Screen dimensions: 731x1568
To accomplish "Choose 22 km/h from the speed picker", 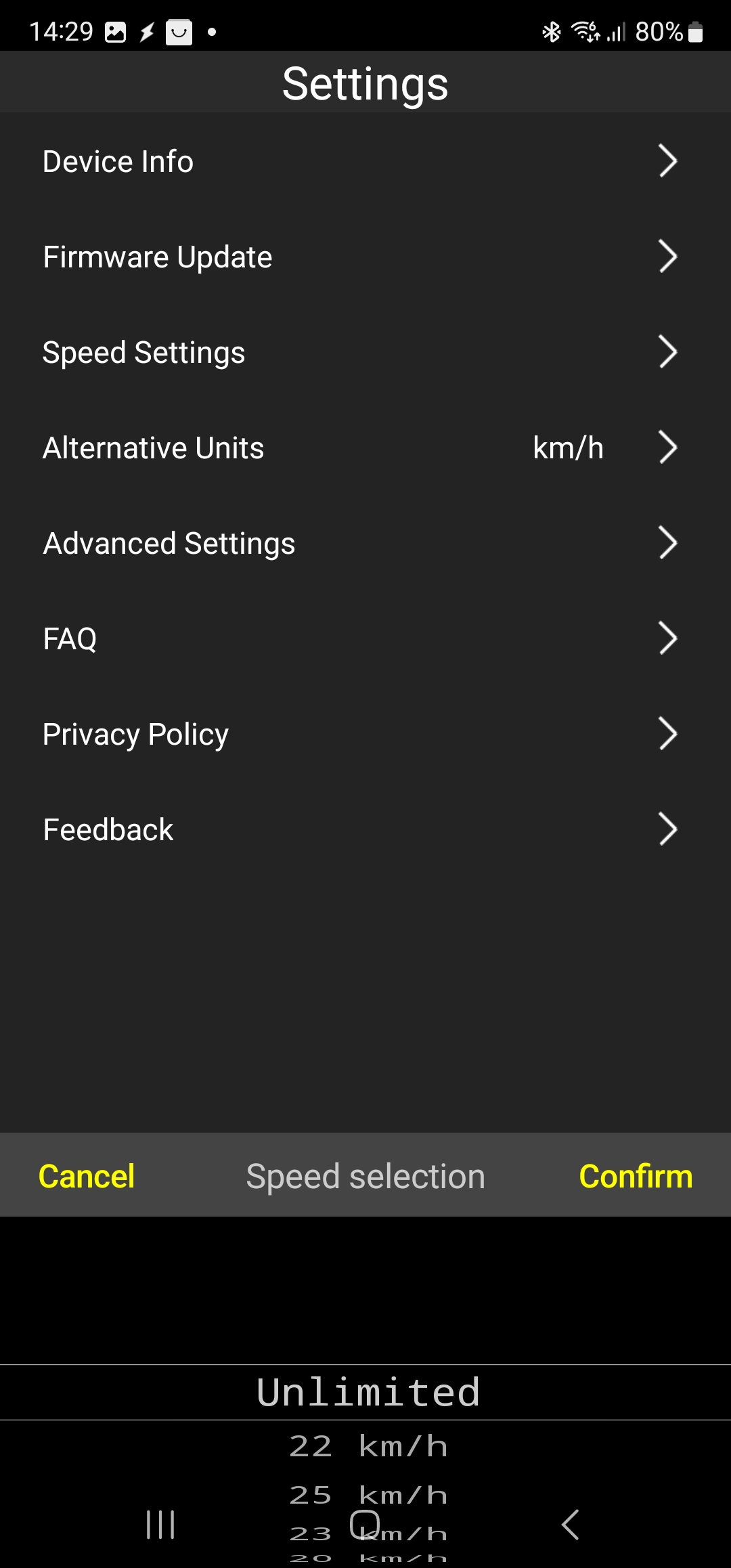I will [x=368, y=1445].
